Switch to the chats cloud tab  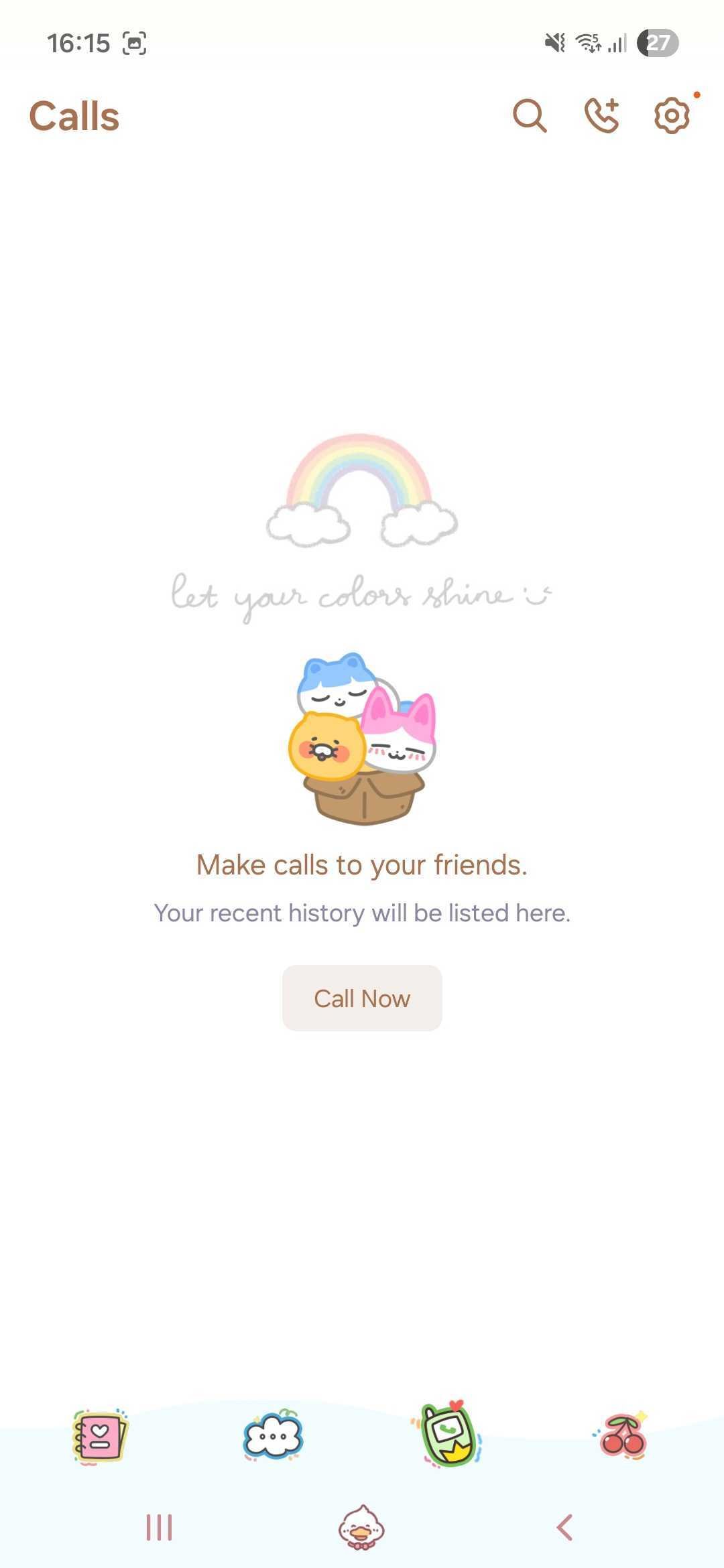pyautogui.click(x=273, y=1436)
